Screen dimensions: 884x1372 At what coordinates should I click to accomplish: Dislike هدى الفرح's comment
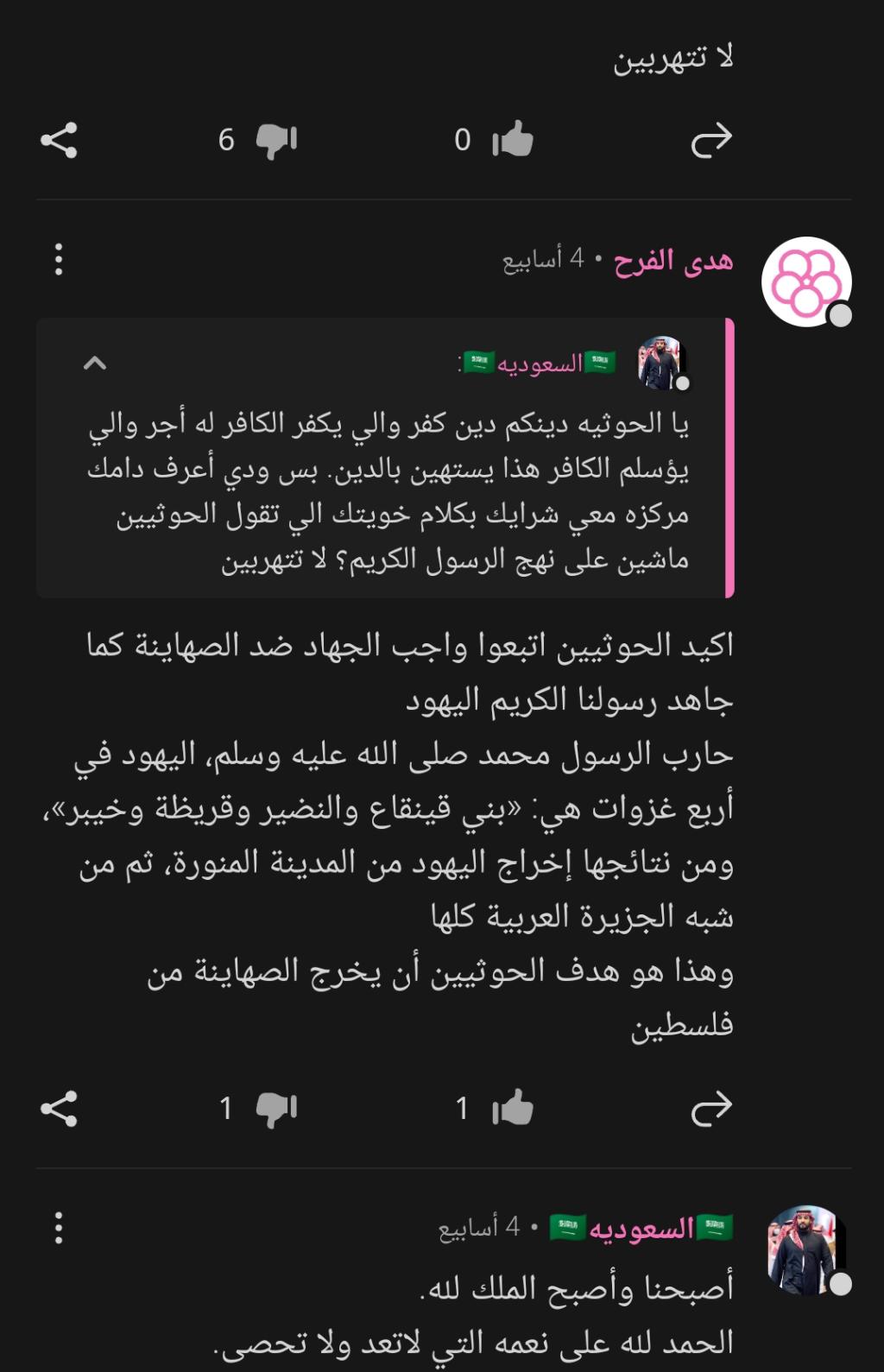(x=277, y=1110)
